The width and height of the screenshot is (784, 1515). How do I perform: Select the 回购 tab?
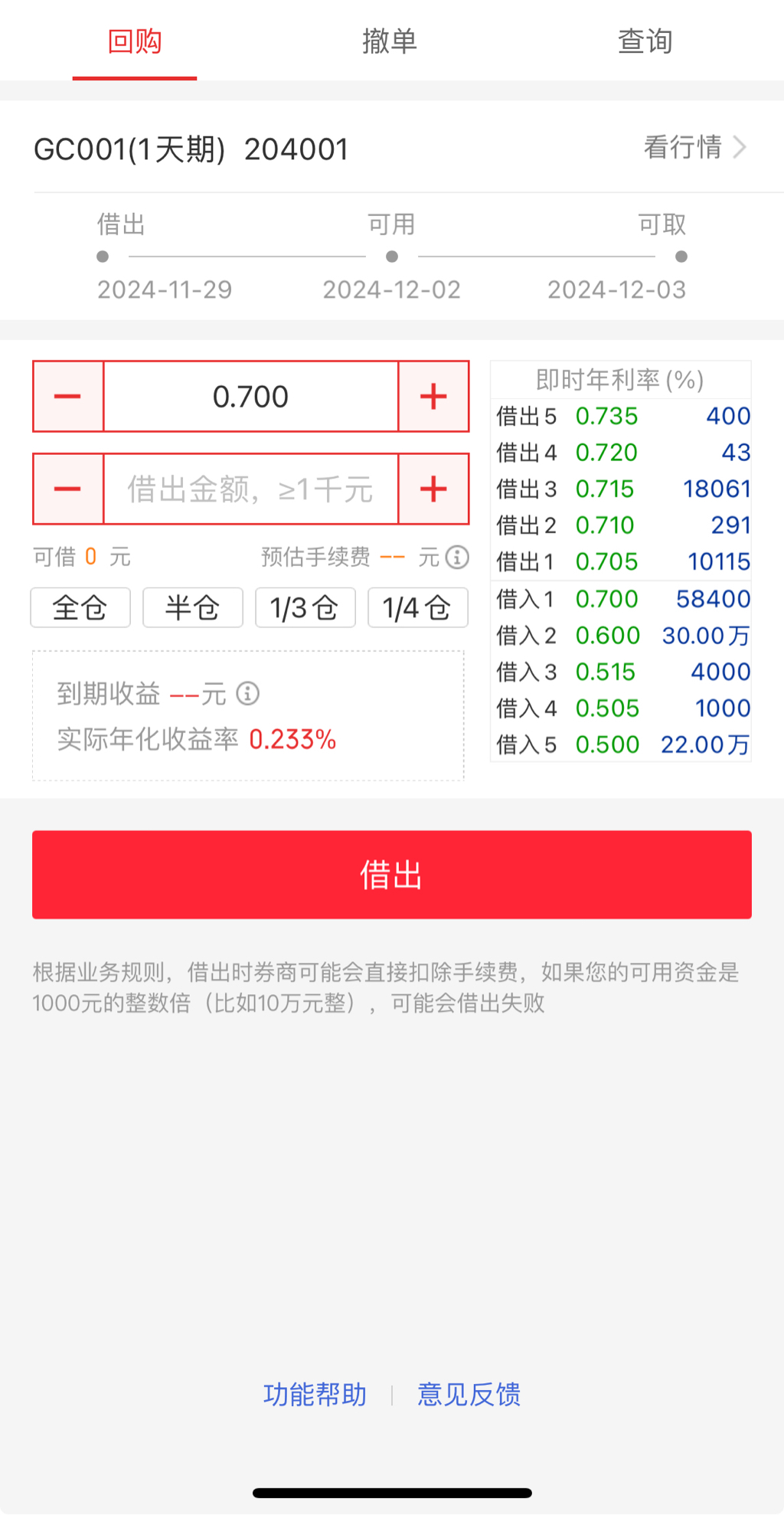pos(135,41)
